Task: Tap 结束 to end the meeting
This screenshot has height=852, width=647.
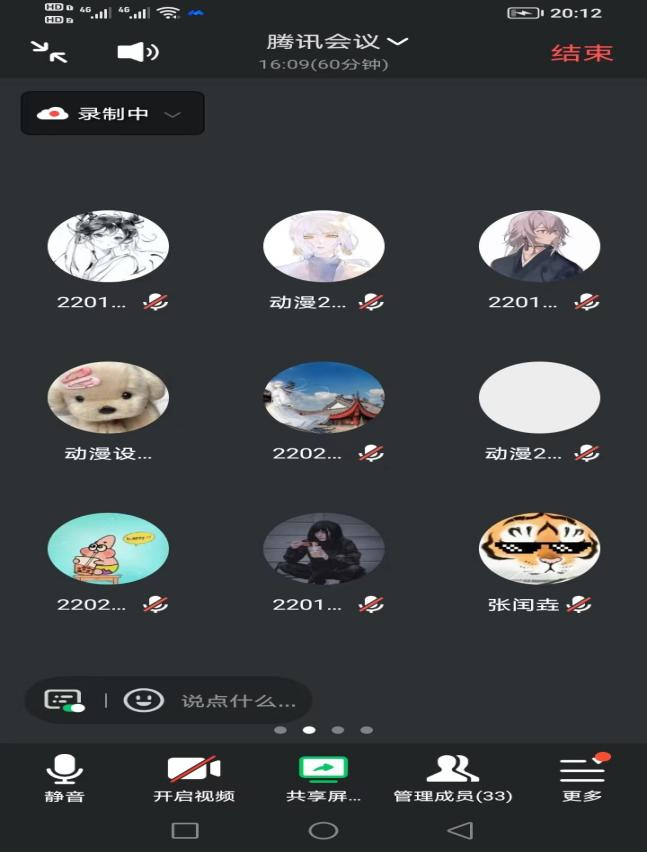Action: coord(581,53)
